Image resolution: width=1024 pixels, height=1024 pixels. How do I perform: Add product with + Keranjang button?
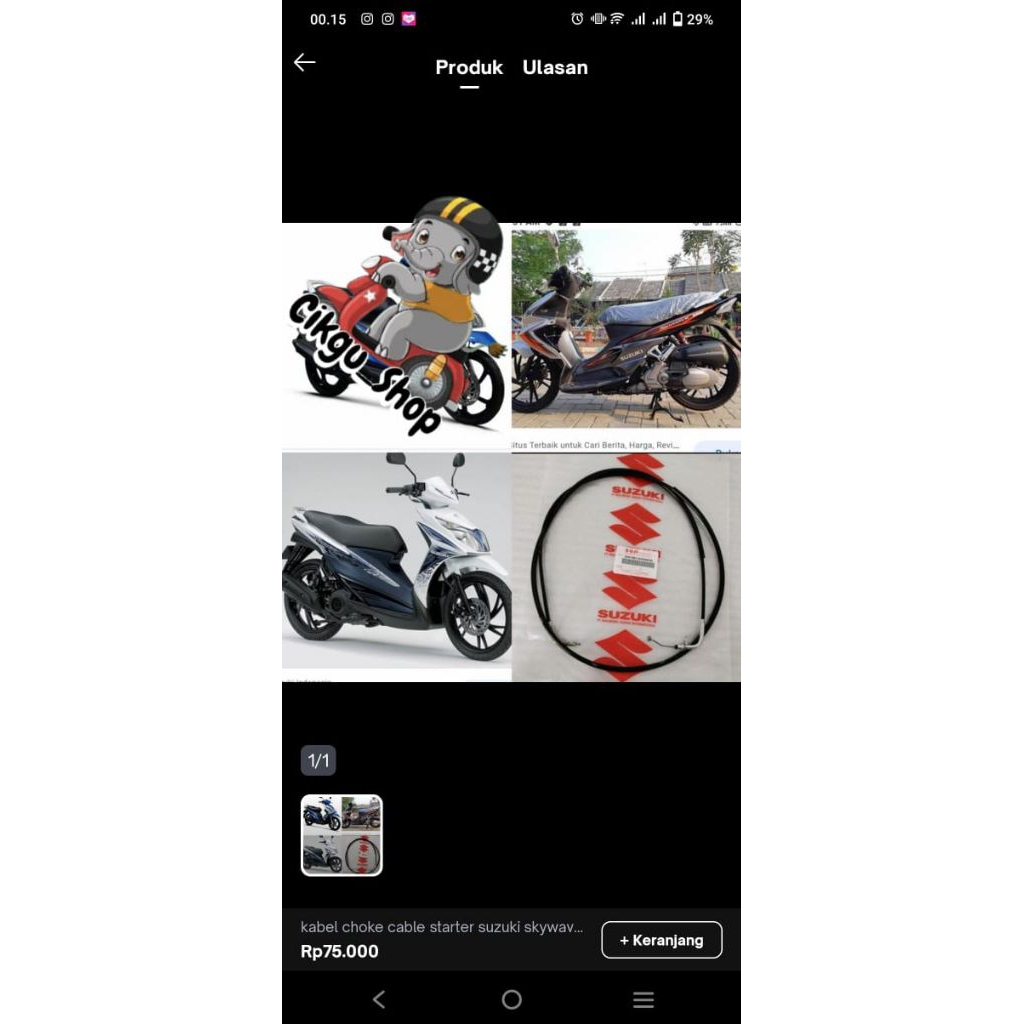[x=662, y=940]
